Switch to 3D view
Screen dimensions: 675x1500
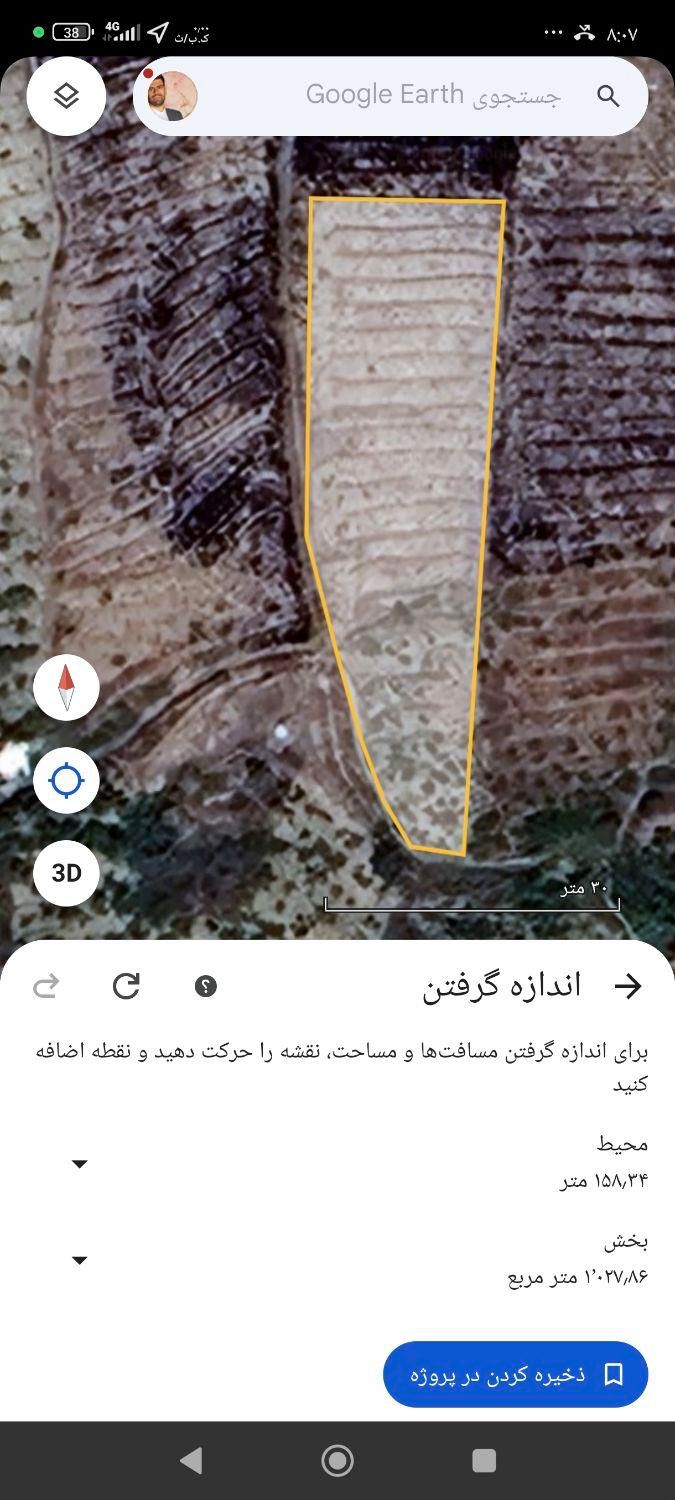pyautogui.click(x=66, y=873)
